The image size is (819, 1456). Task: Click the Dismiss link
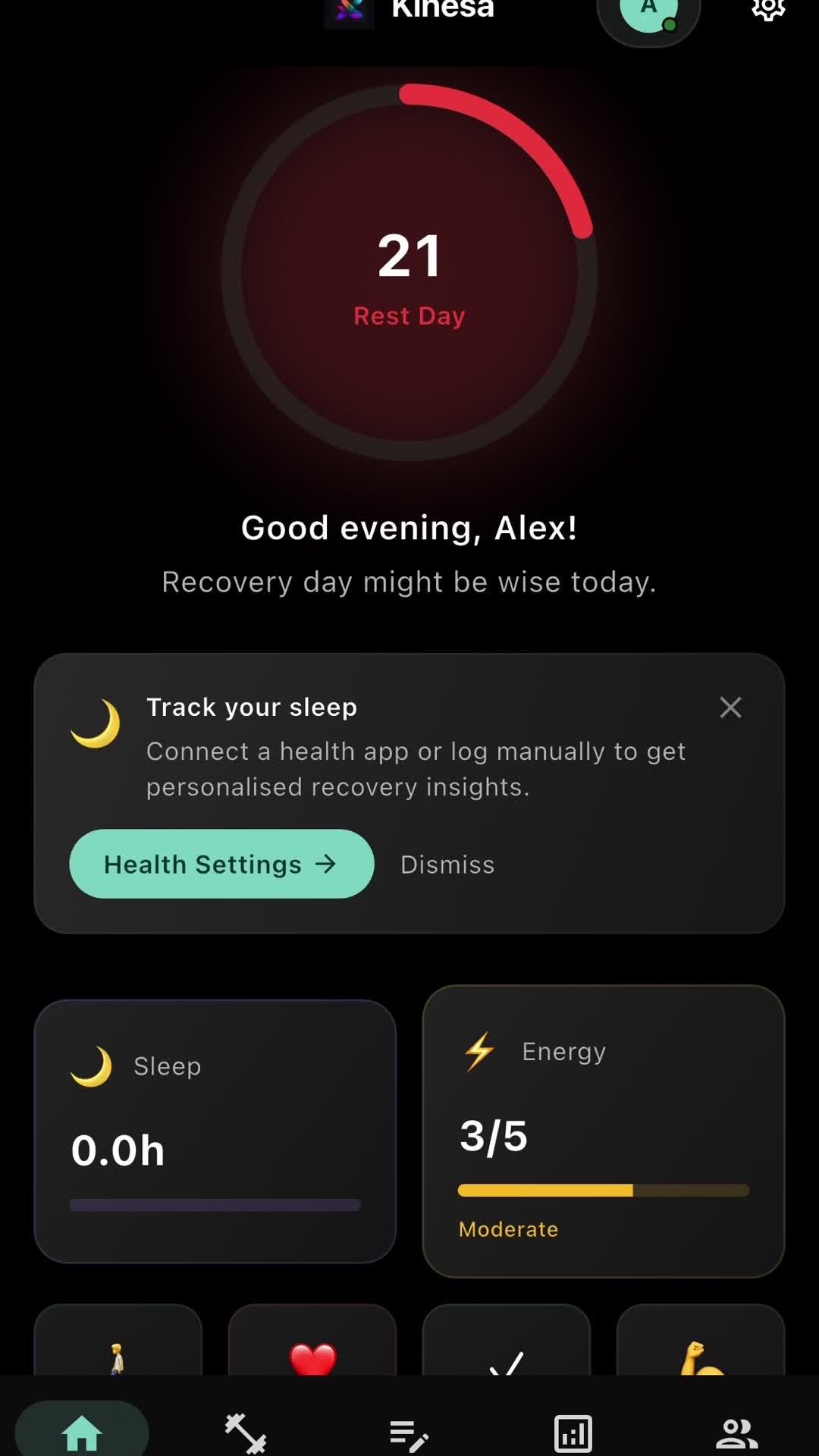[447, 864]
